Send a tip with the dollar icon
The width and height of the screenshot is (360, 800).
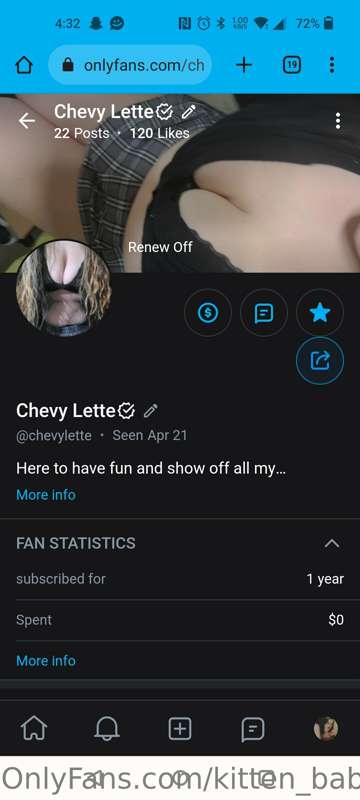click(x=208, y=313)
